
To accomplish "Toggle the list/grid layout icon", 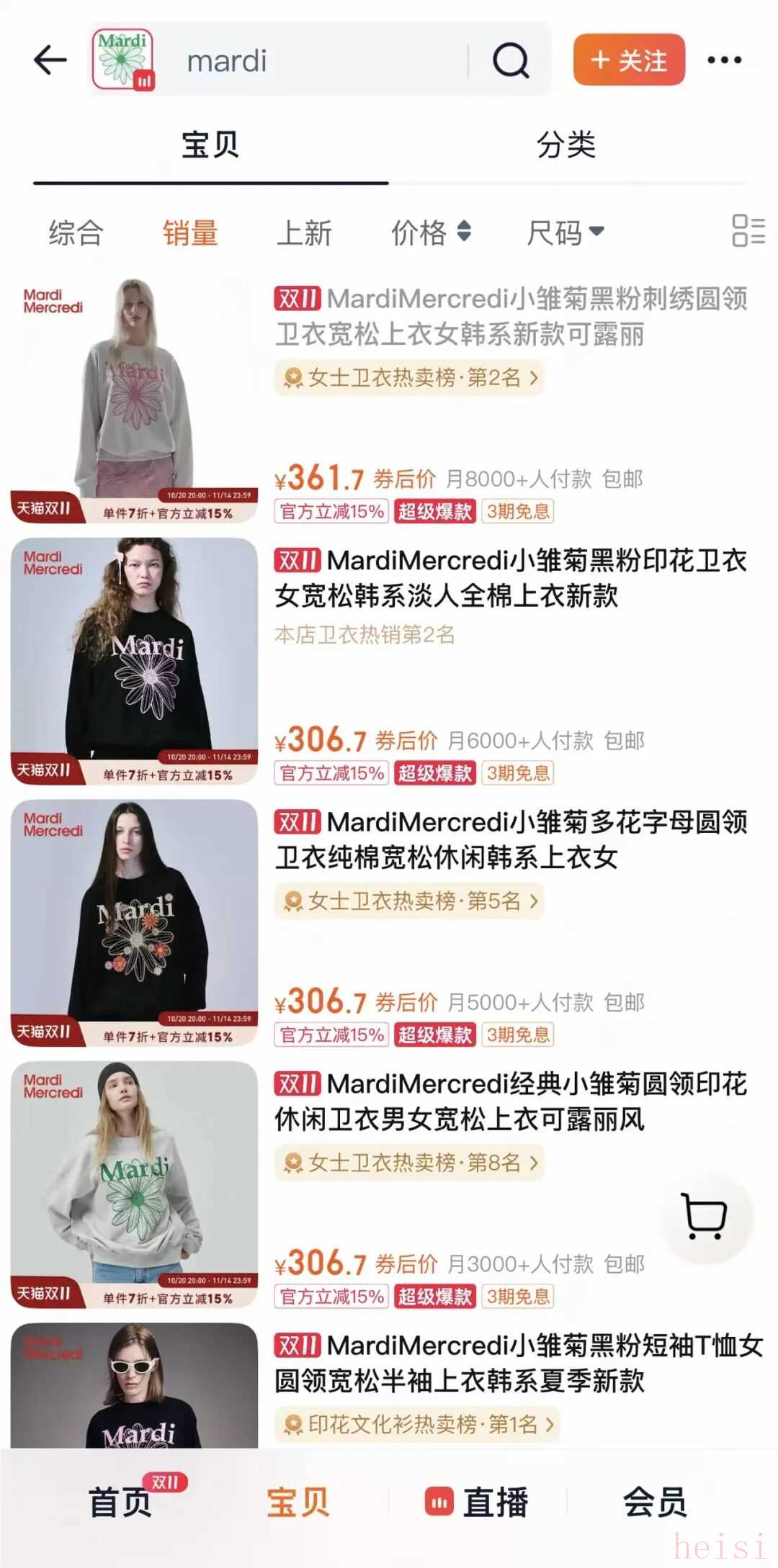I will (x=748, y=231).
